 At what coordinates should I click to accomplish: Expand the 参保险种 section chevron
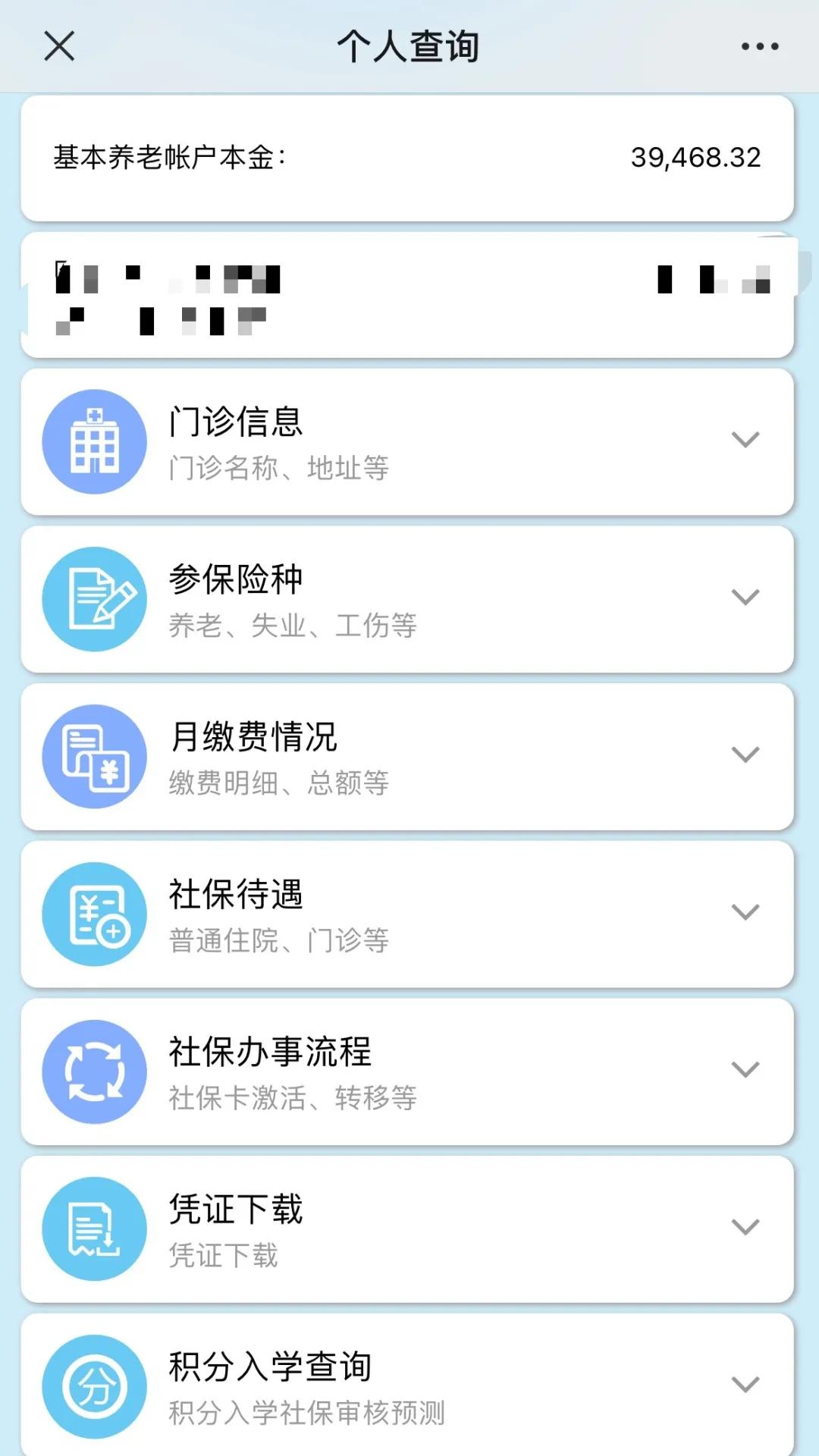pos(745,597)
